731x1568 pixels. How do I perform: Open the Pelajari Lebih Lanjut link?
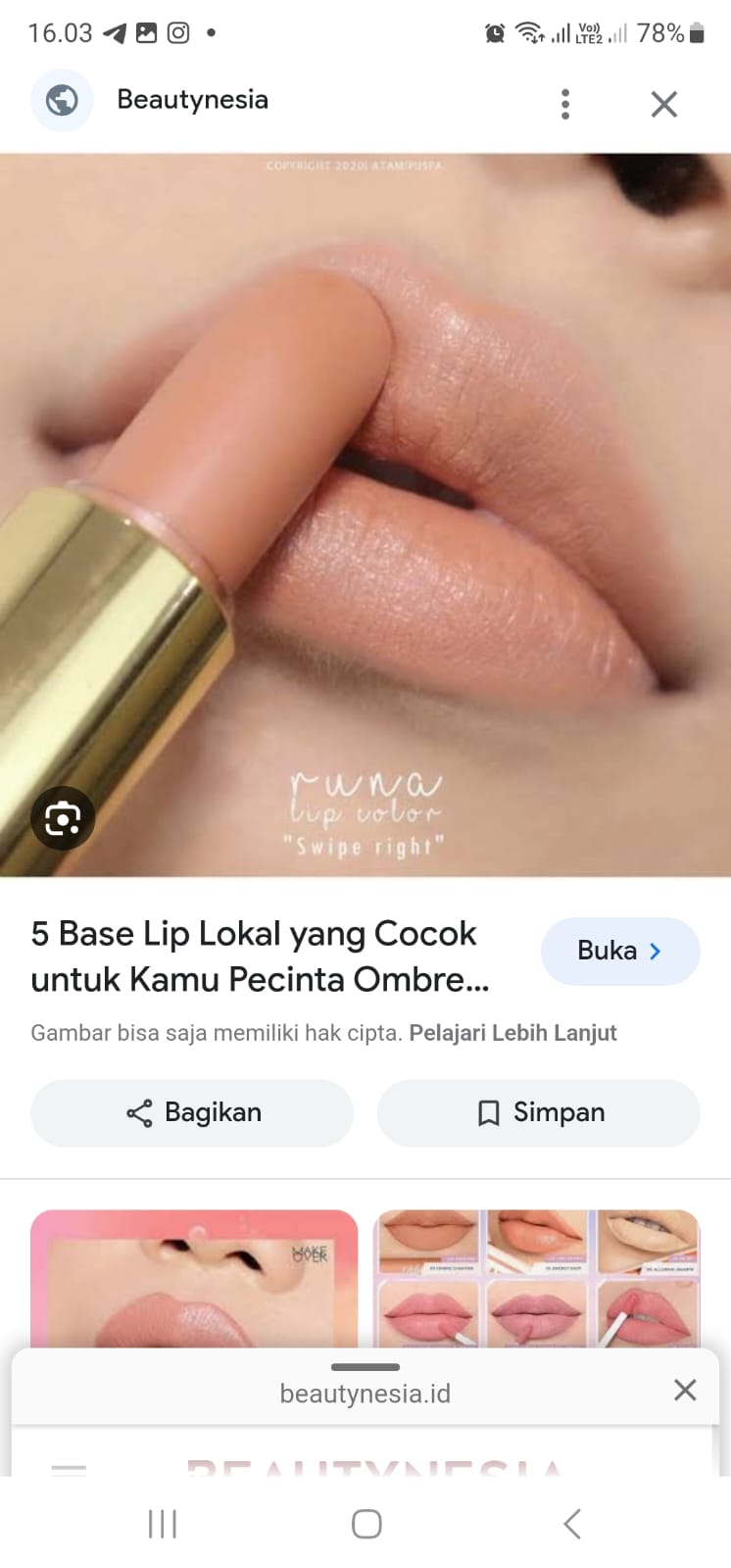(x=512, y=1033)
